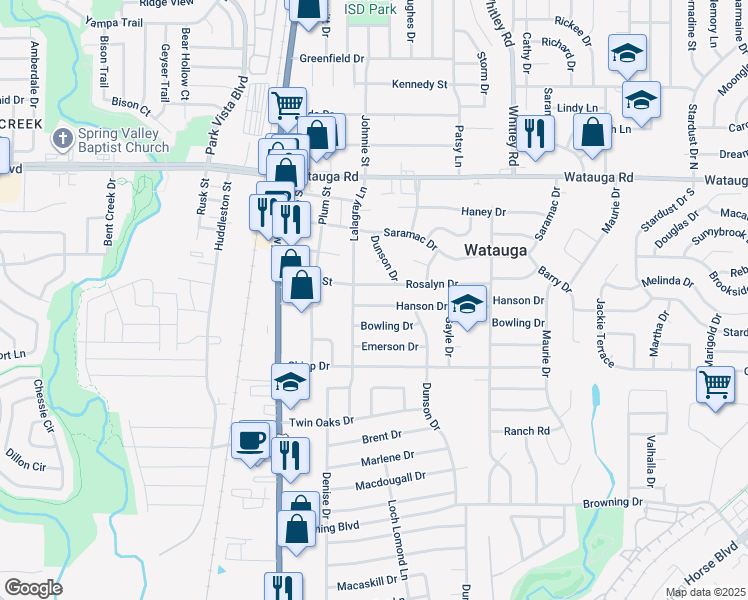This screenshot has width=748, height=600.
Task: Open the shopping bag marker near Lindy Ln
Action: point(592,133)
